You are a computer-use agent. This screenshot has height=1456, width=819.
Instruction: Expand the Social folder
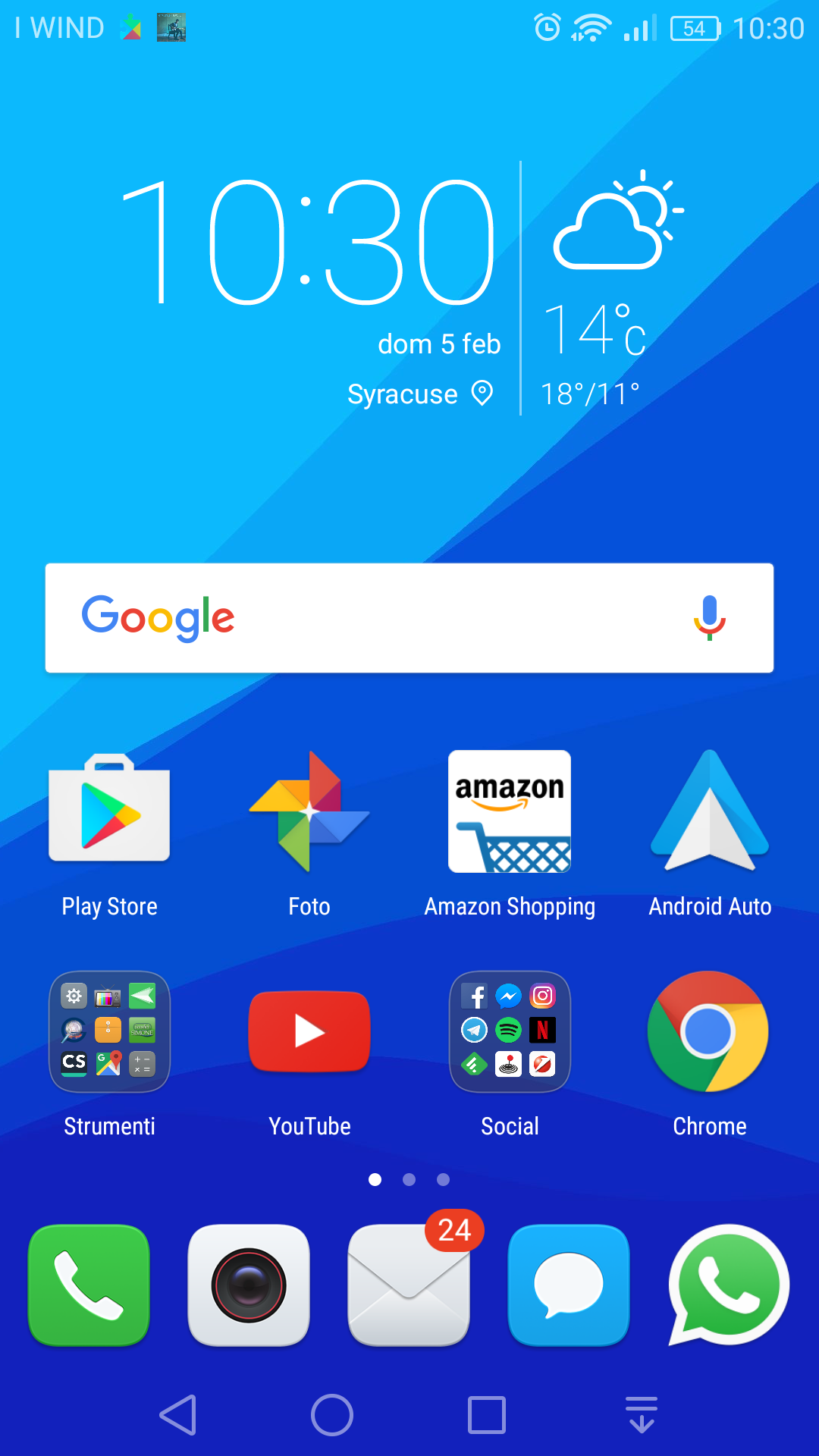(x=510, y=1031)
